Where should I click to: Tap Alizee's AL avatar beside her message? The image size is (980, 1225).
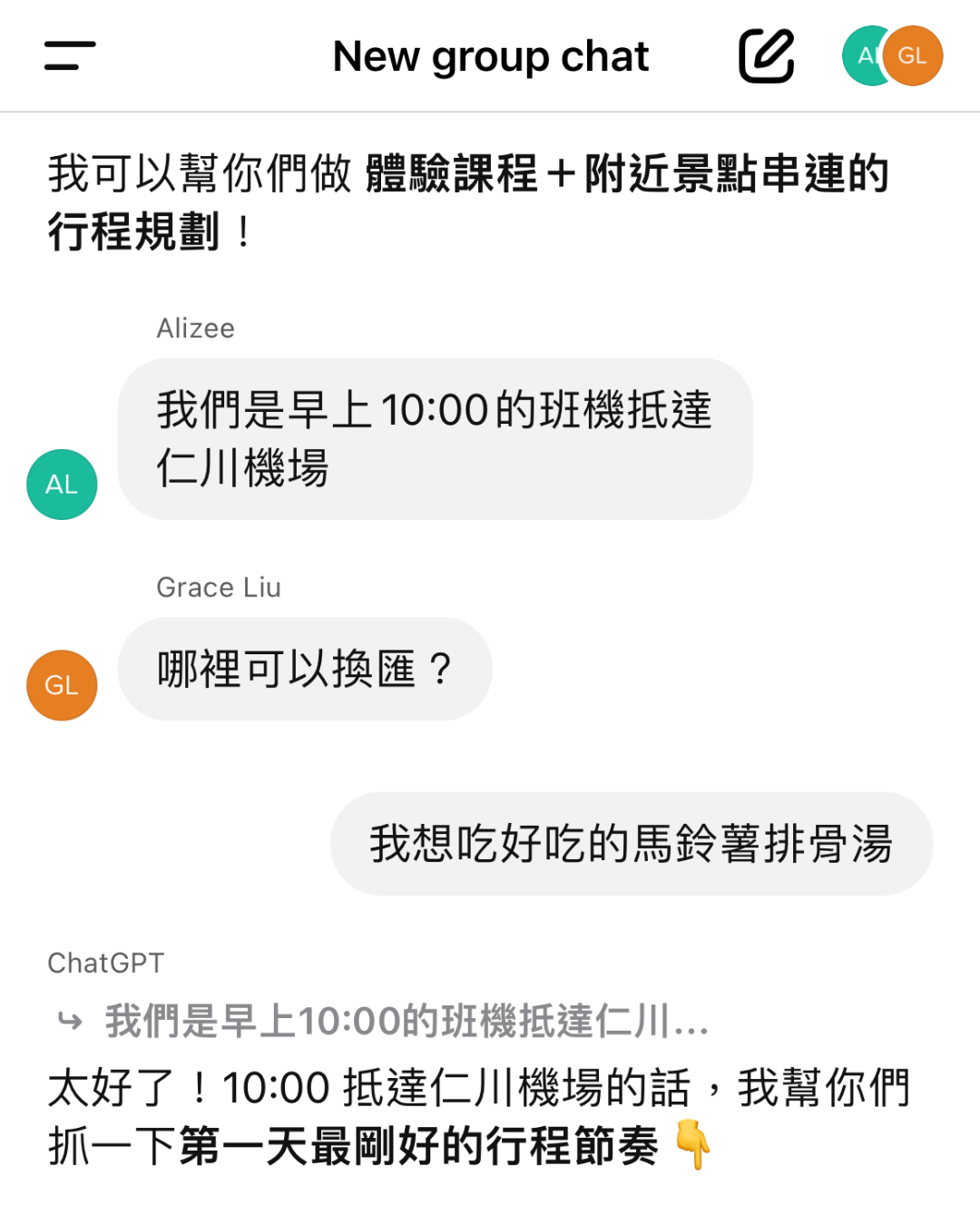[62, 485]
